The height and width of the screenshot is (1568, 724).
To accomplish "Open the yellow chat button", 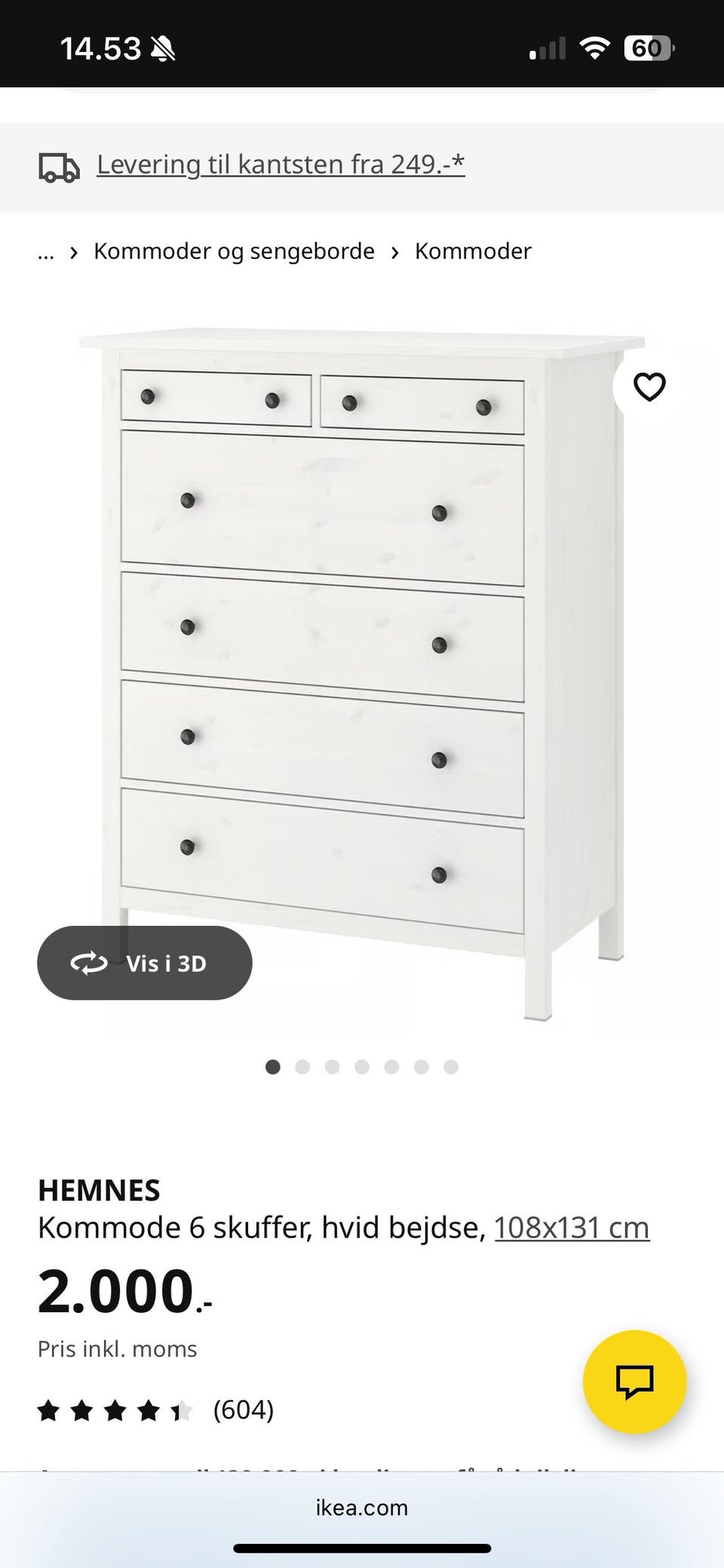I will [634, 1382].
